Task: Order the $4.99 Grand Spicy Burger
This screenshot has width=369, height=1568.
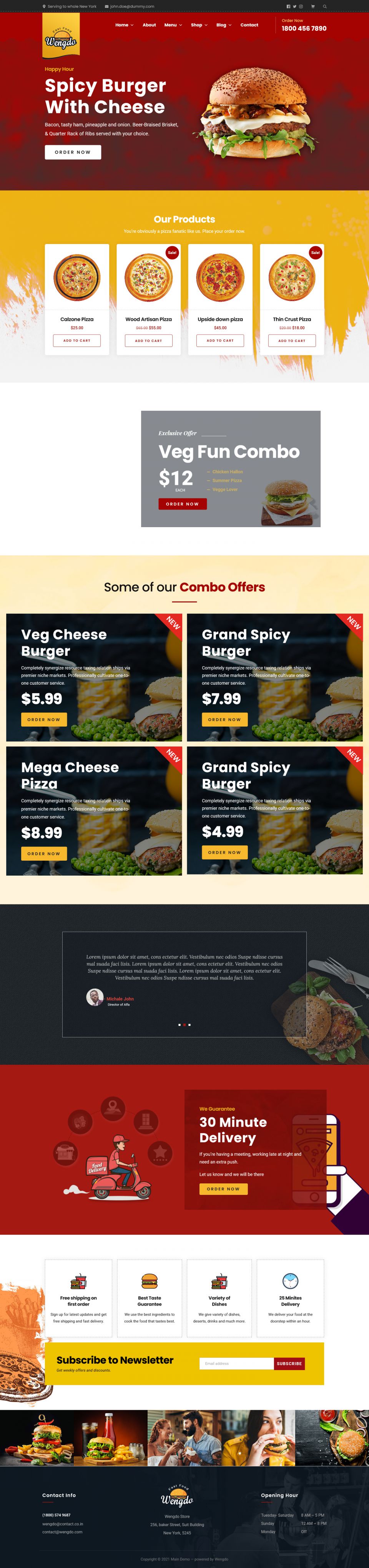Action: (x=224, y=852)
